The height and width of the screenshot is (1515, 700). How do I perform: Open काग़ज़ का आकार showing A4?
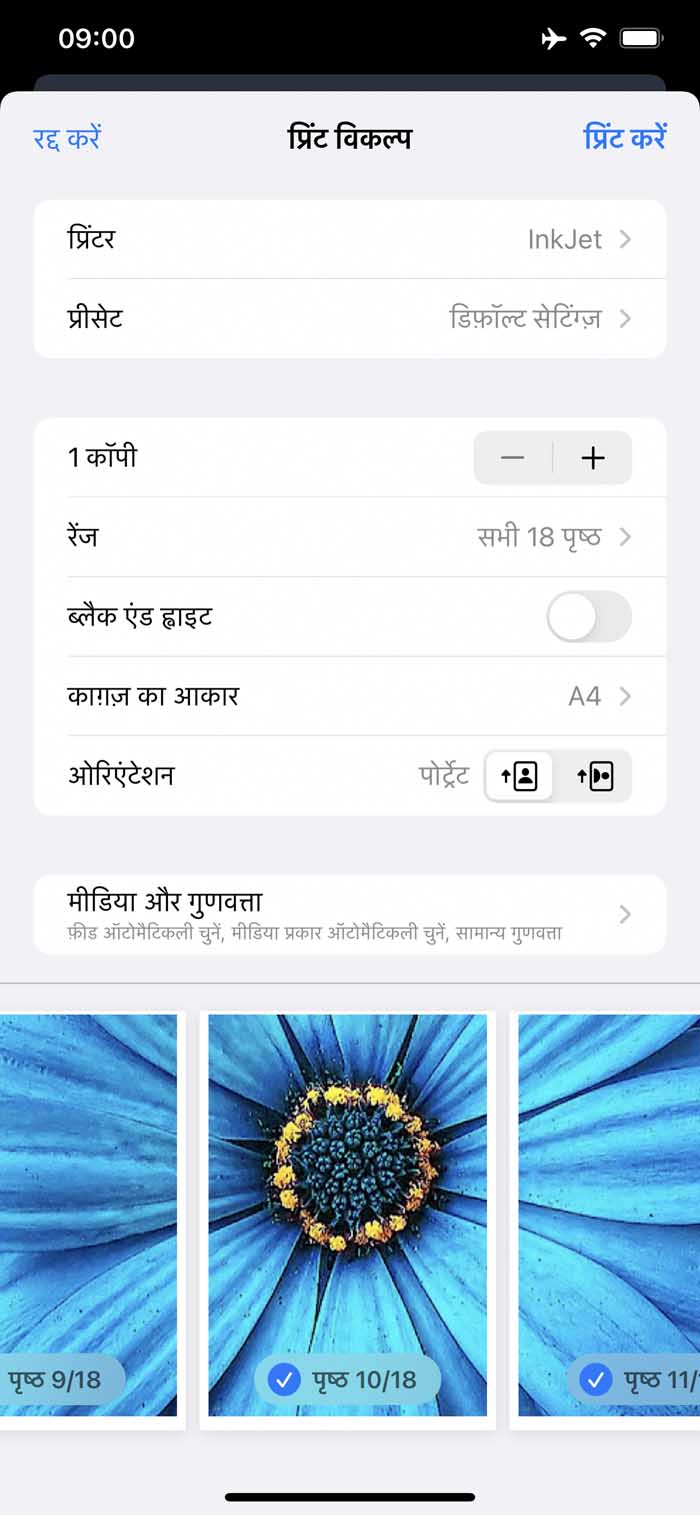350,696
